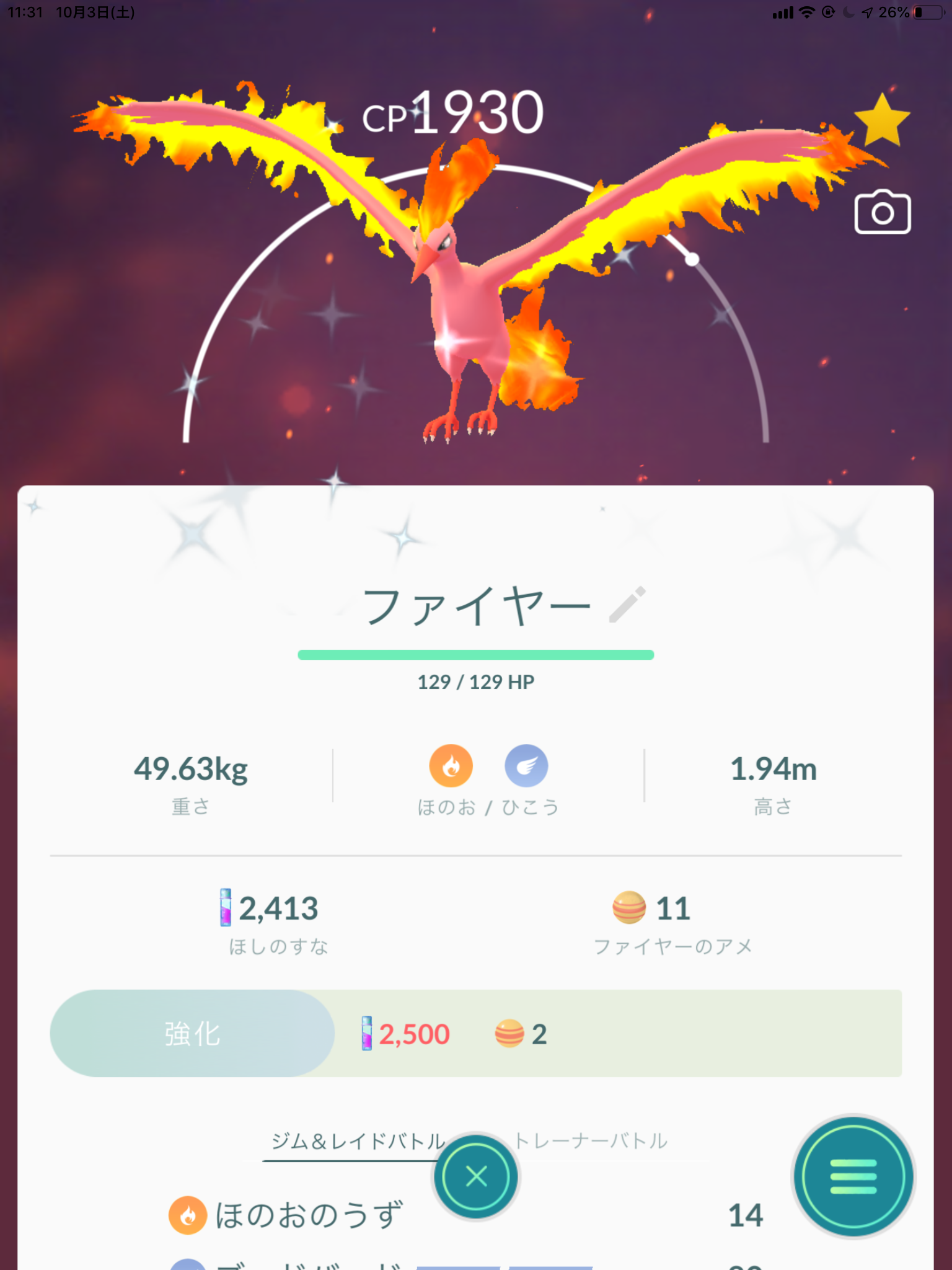Tap the Flying type (ひこう) icon
Image resolution: width=952 pixels, height=1270 pixels.
(x=526, y=766)
